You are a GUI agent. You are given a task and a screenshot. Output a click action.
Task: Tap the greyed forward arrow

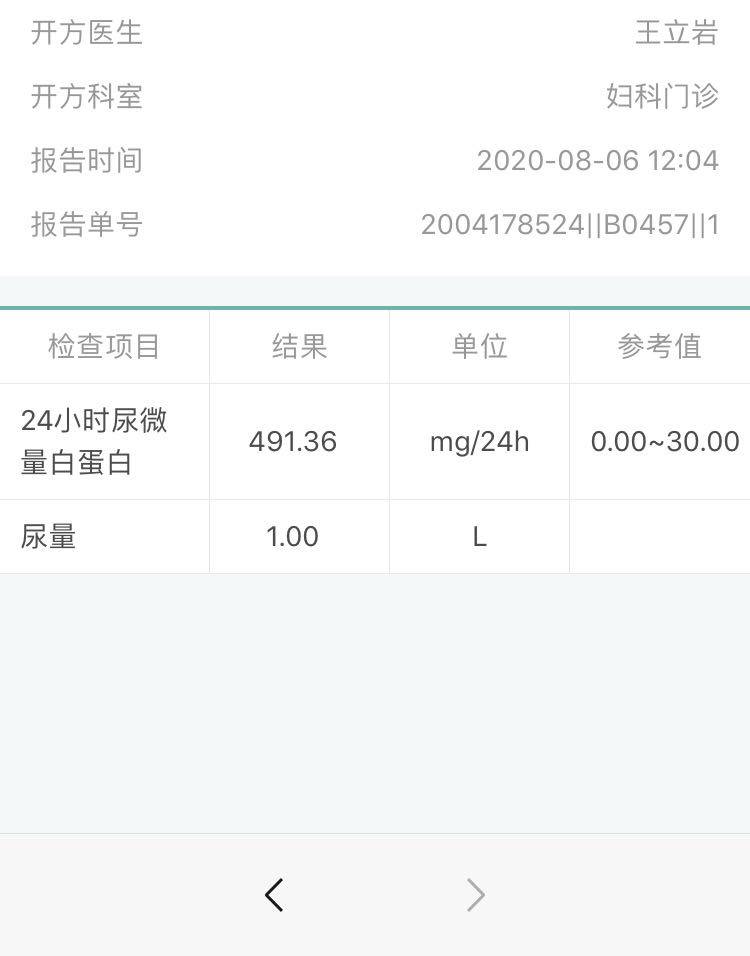click(476, 894)
